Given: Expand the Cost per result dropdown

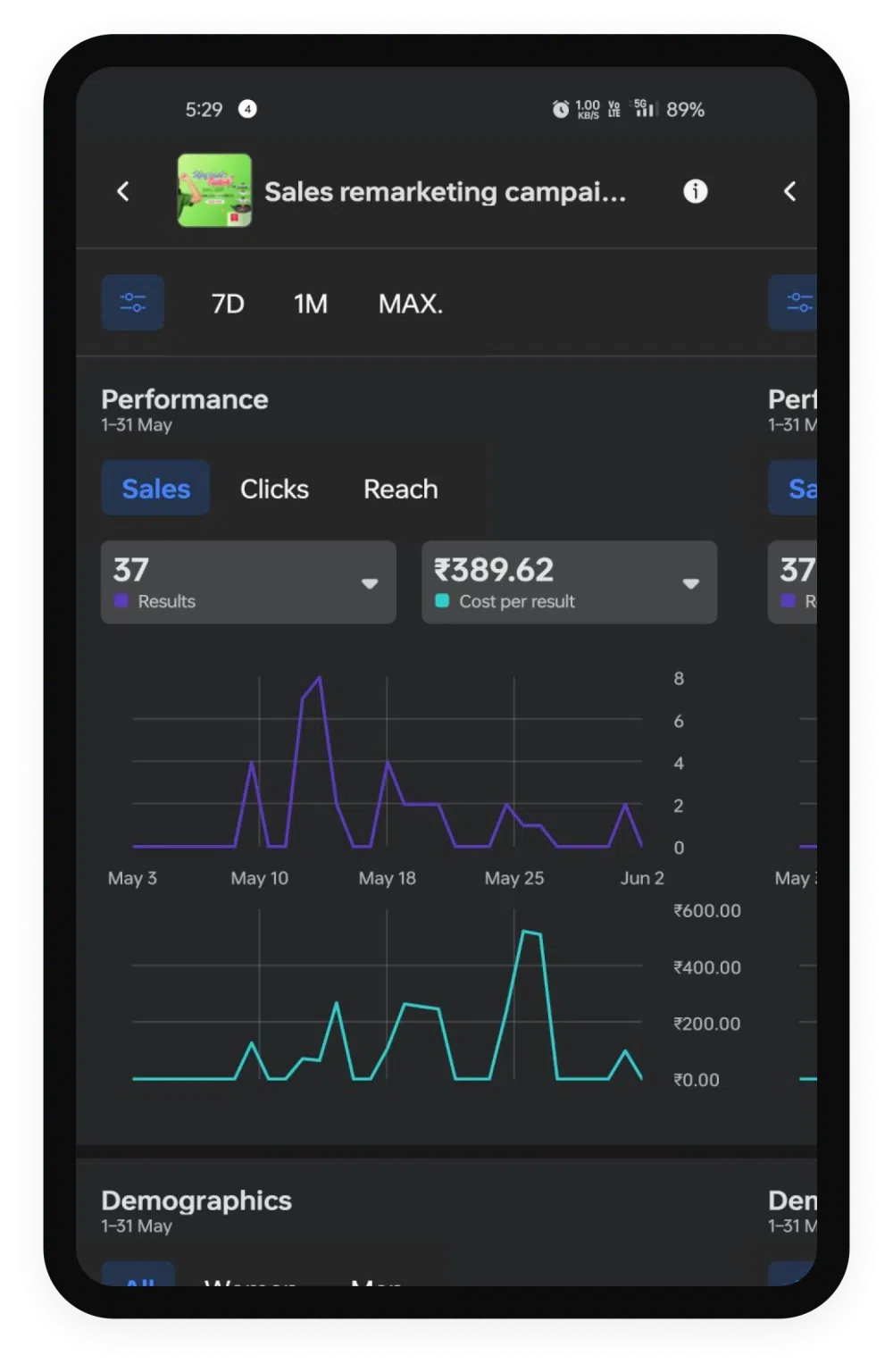Looking at the screenshot, I should coord(689,583).
